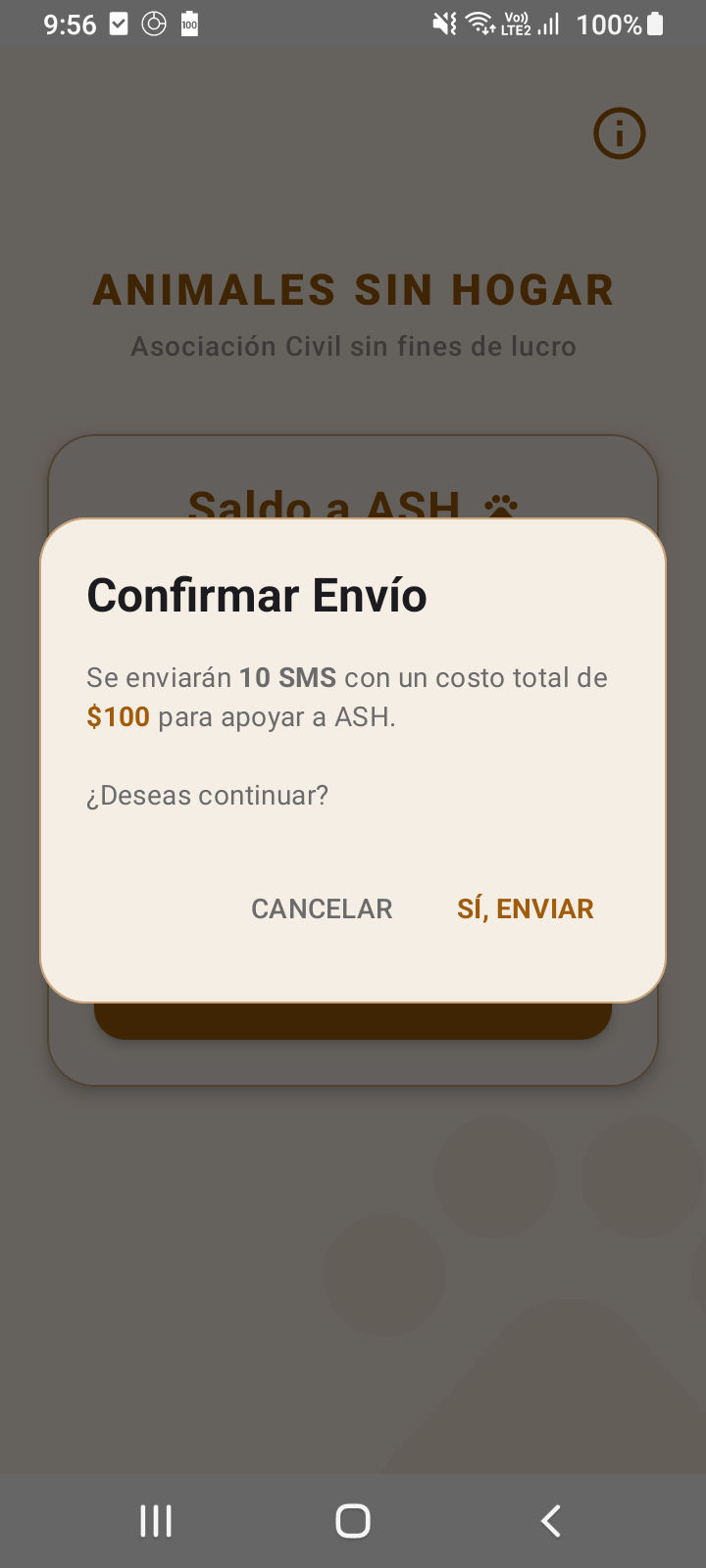Tap the VoLTE LTE2 signal indicator

point(522,24)
